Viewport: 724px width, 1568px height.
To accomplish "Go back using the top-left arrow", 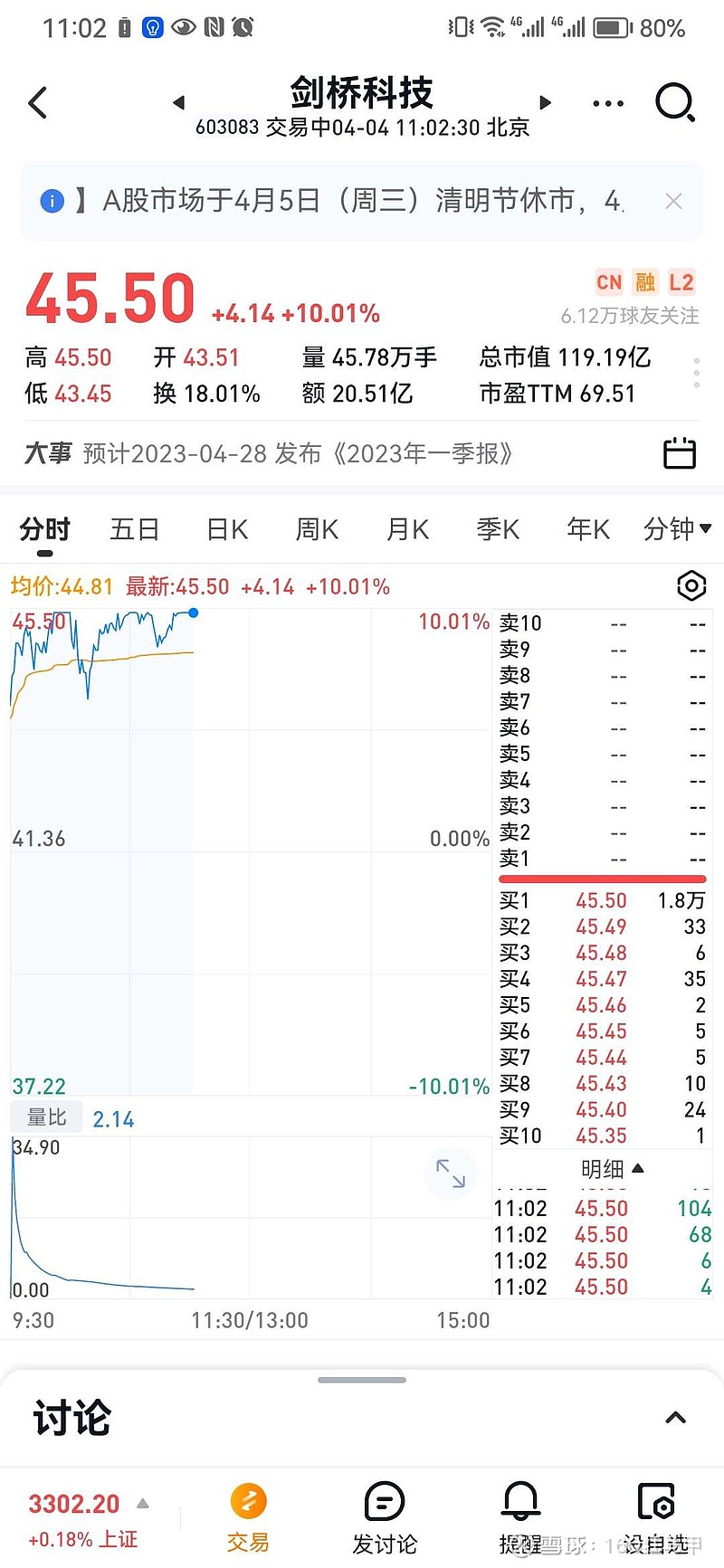I will (x=38, y=103).
